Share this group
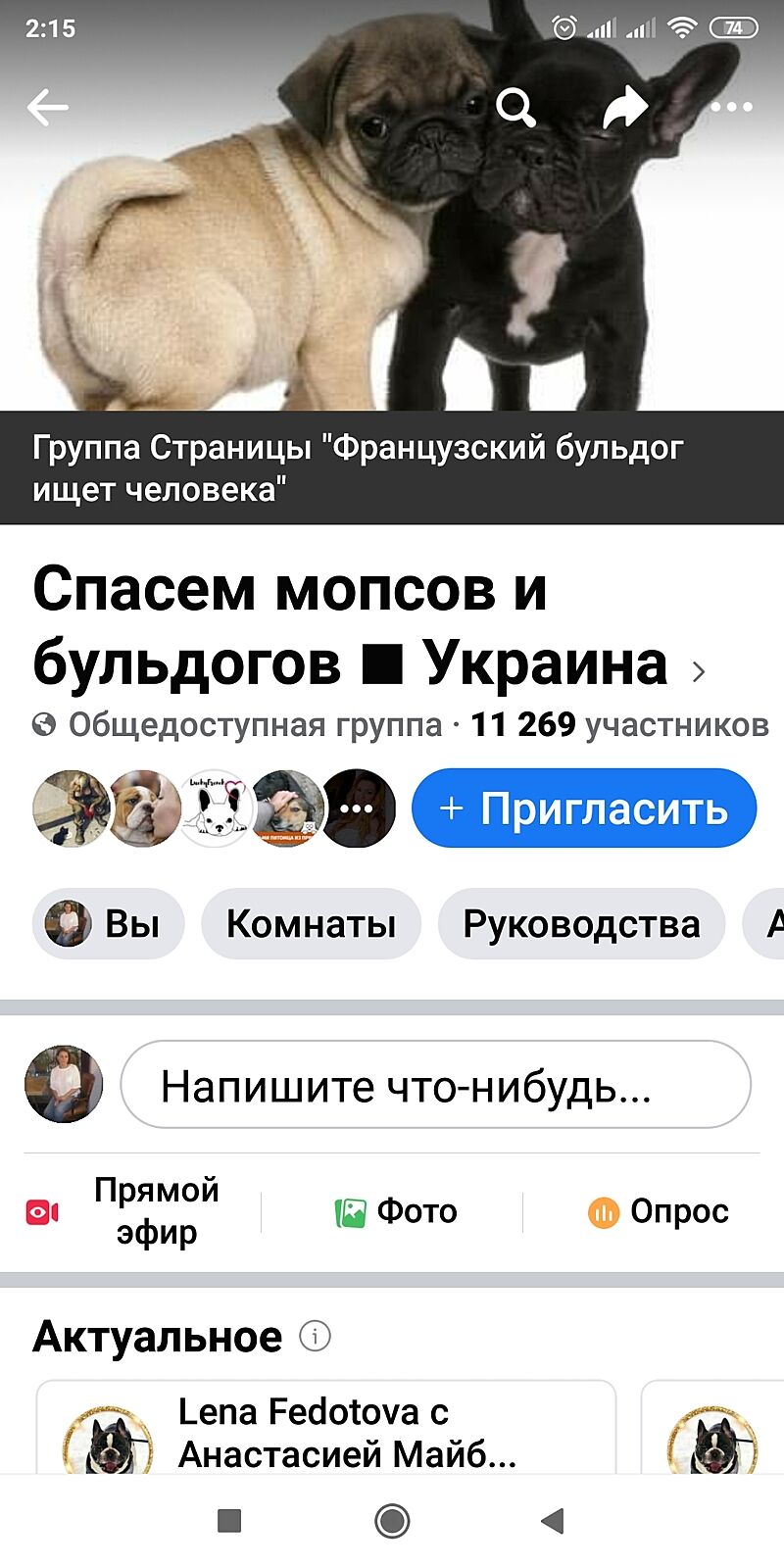784x1568 pixels. [x=624, y=107]
